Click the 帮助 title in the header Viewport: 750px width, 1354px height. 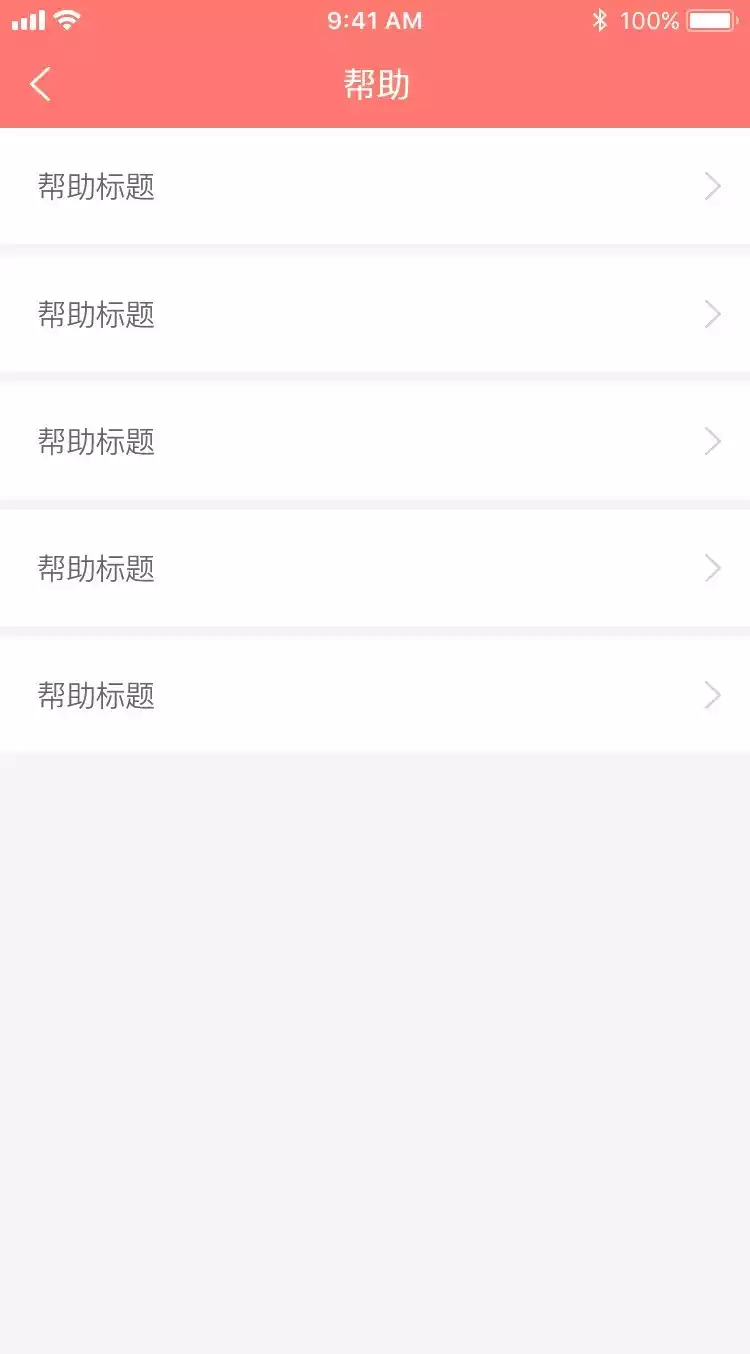(375, 84)
